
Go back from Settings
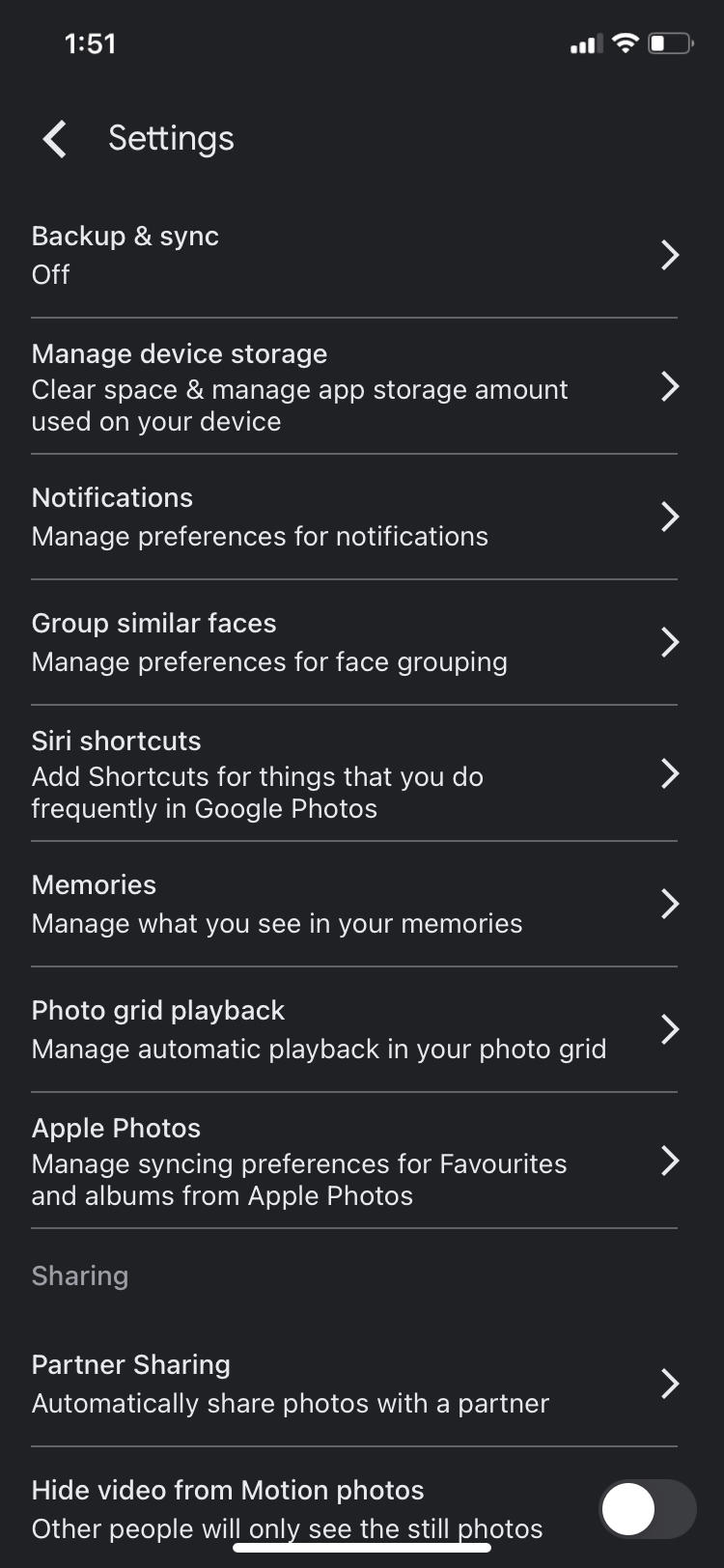(55, 139)
